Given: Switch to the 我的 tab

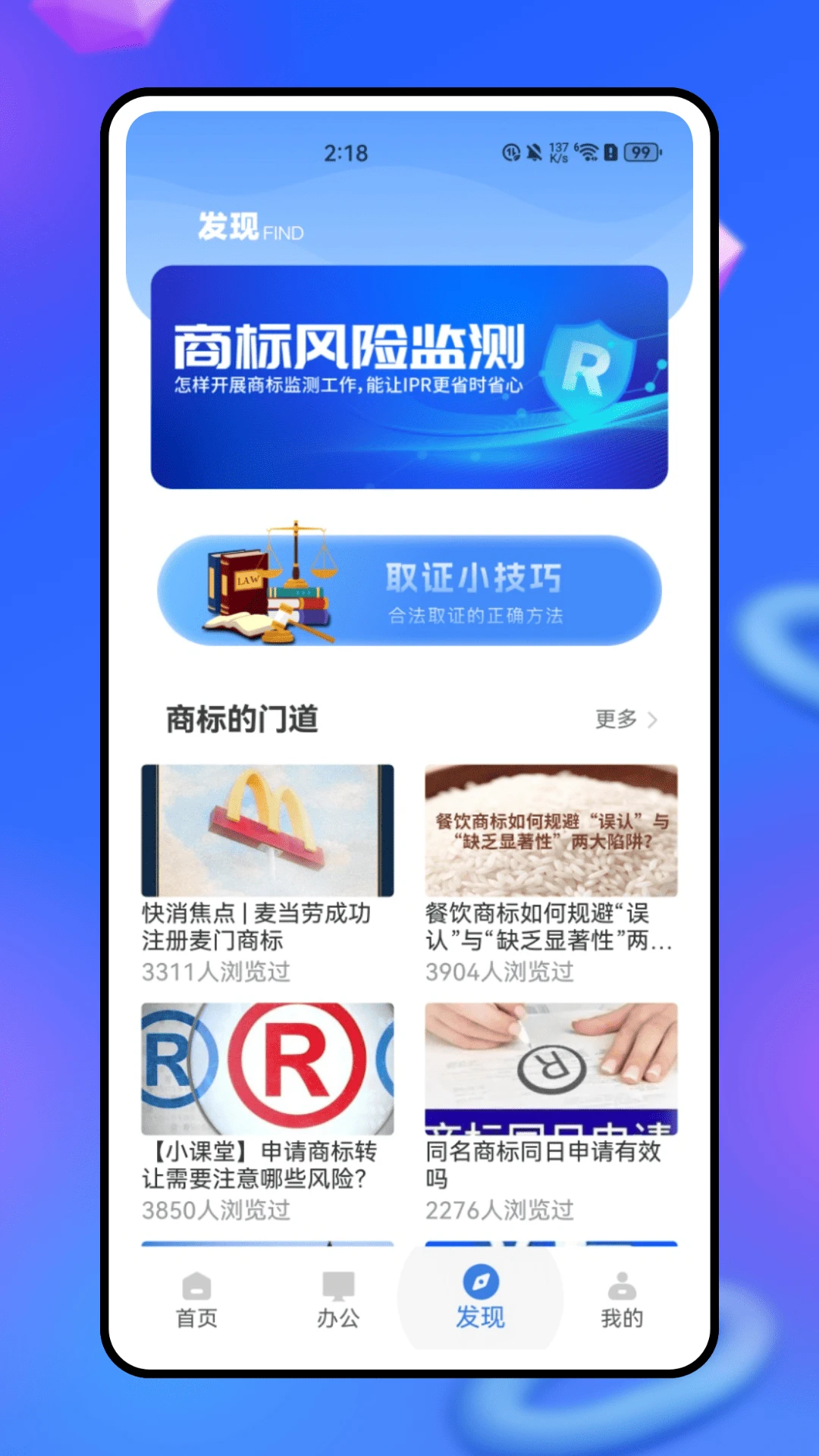Looking at the screenshot, I should pos(621,1297).
